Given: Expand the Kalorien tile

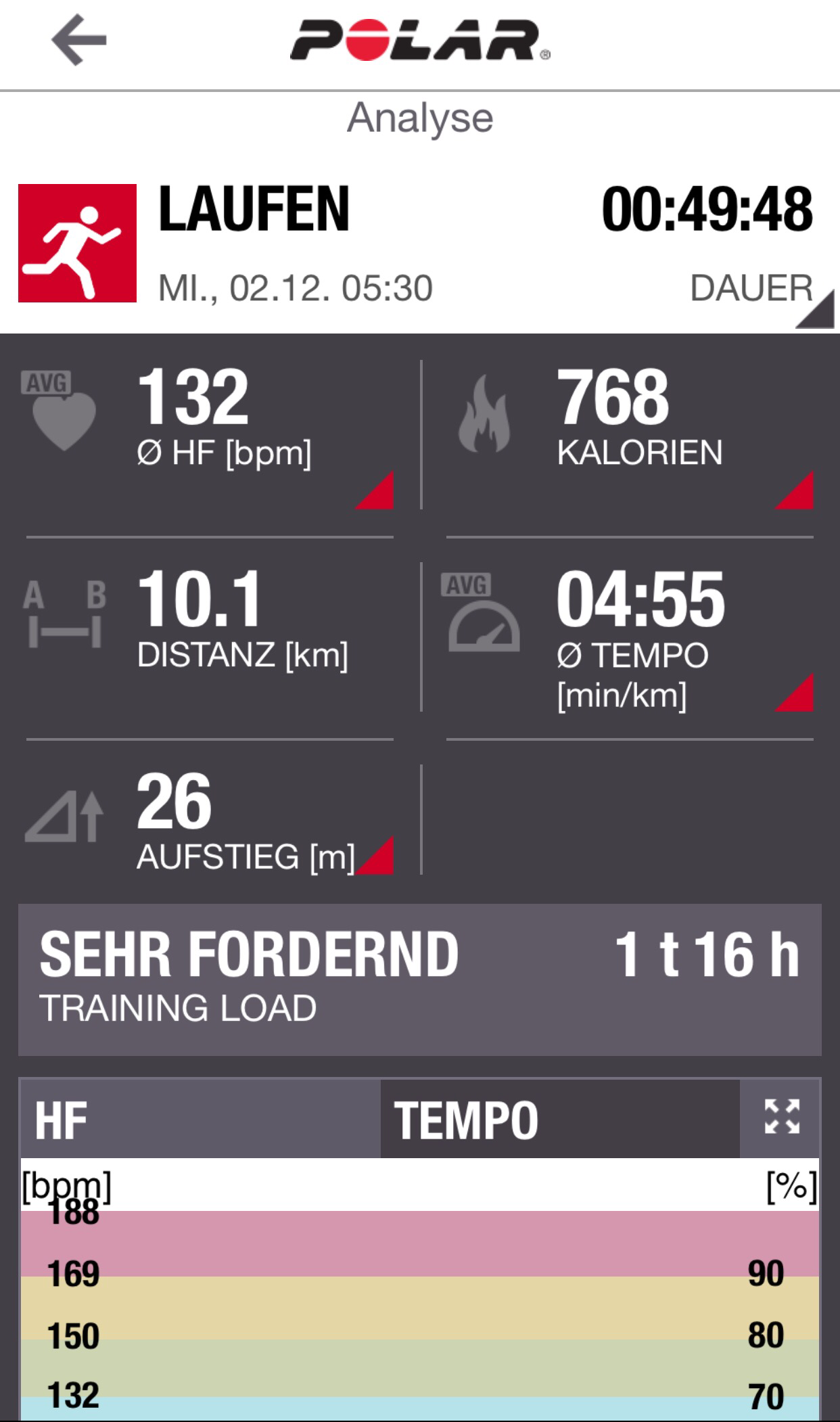Looking at the screenshot, I should point(795,490).
